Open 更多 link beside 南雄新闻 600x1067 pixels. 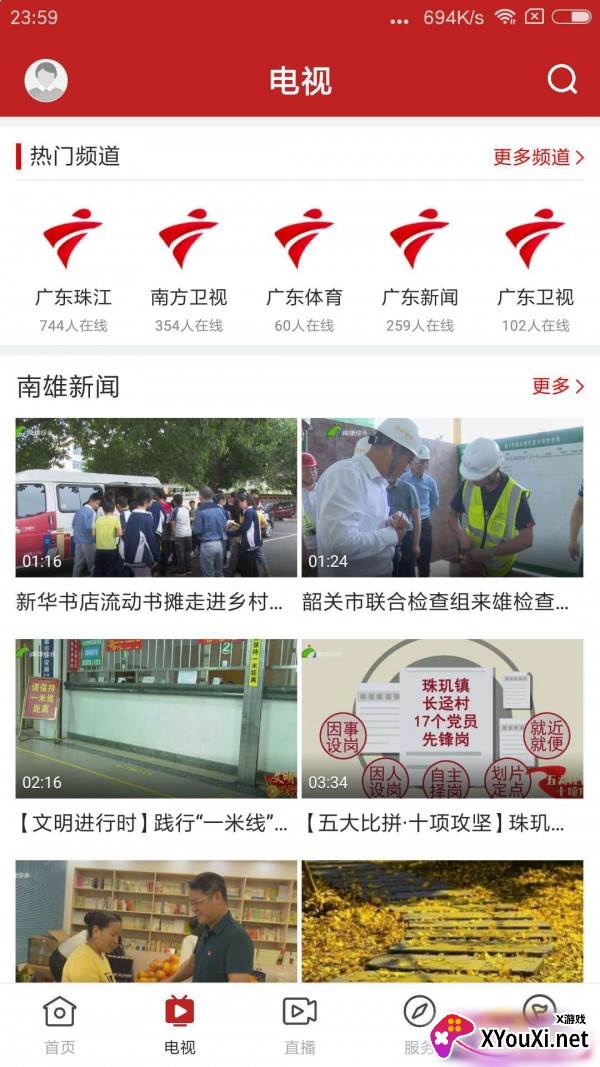tap(558, 386)
